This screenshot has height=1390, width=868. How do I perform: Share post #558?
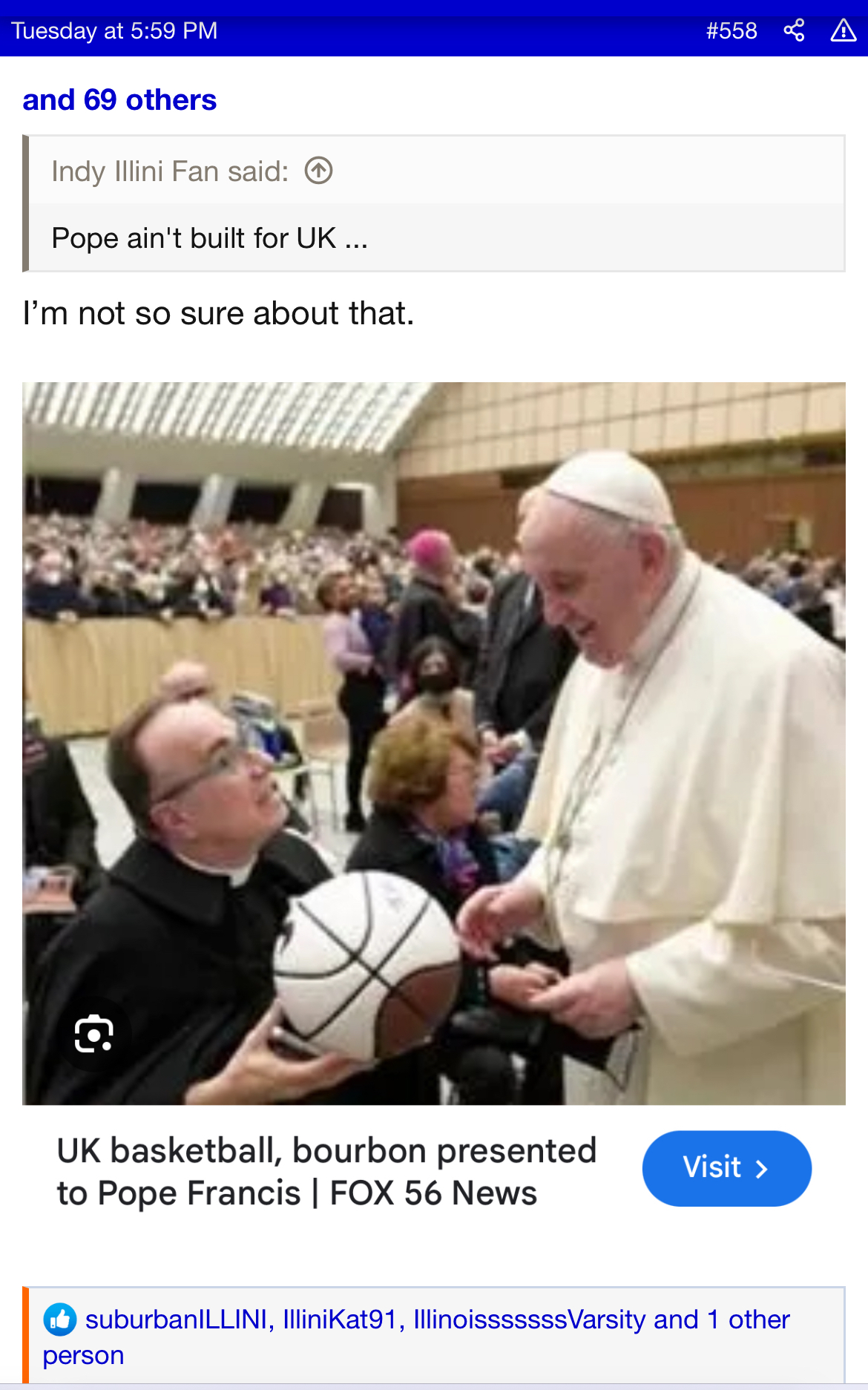794,30
